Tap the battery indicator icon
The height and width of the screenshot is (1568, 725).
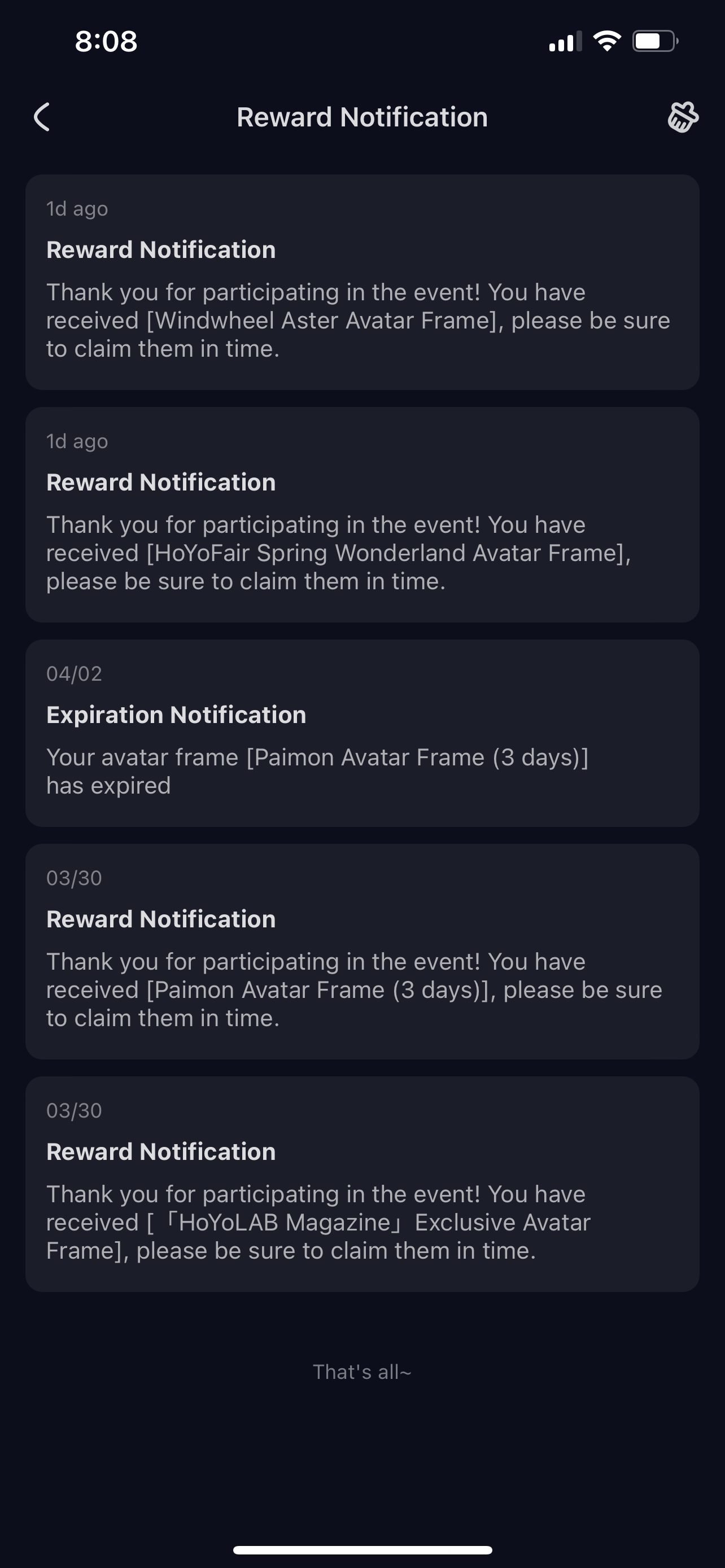coord(654,41)
